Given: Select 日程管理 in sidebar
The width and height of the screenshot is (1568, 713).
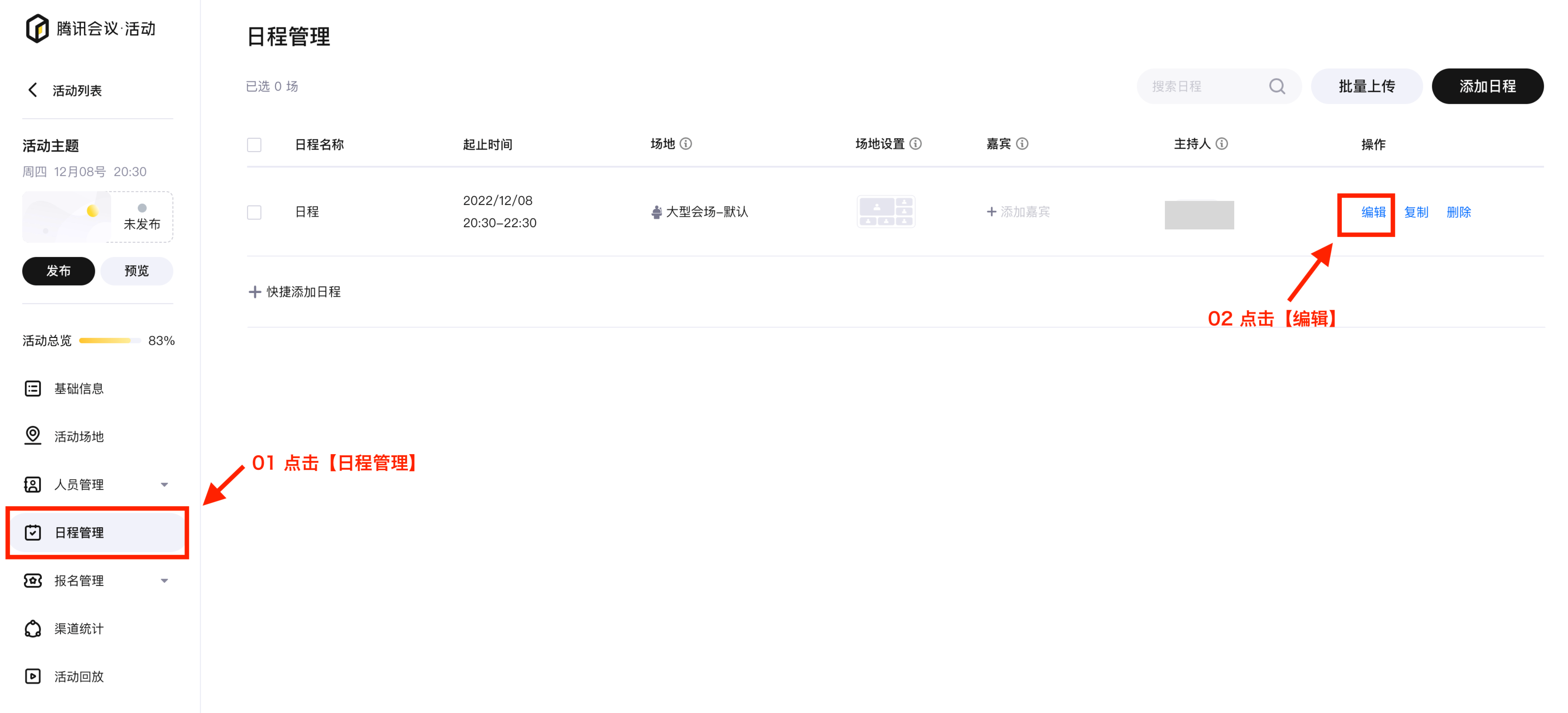Looking at the screenshot, I should (78, 533).
